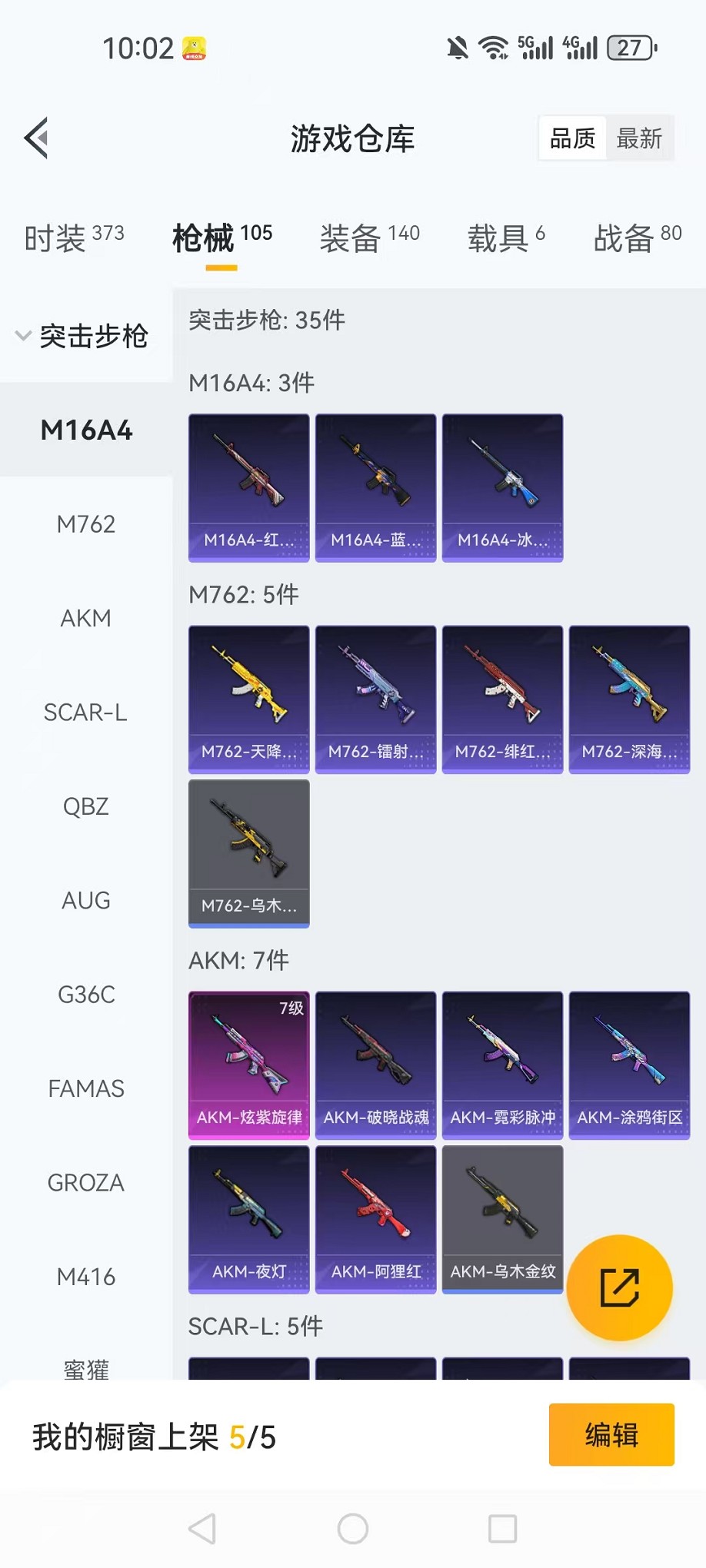Sort by 品质

click(x=572, y=138)
